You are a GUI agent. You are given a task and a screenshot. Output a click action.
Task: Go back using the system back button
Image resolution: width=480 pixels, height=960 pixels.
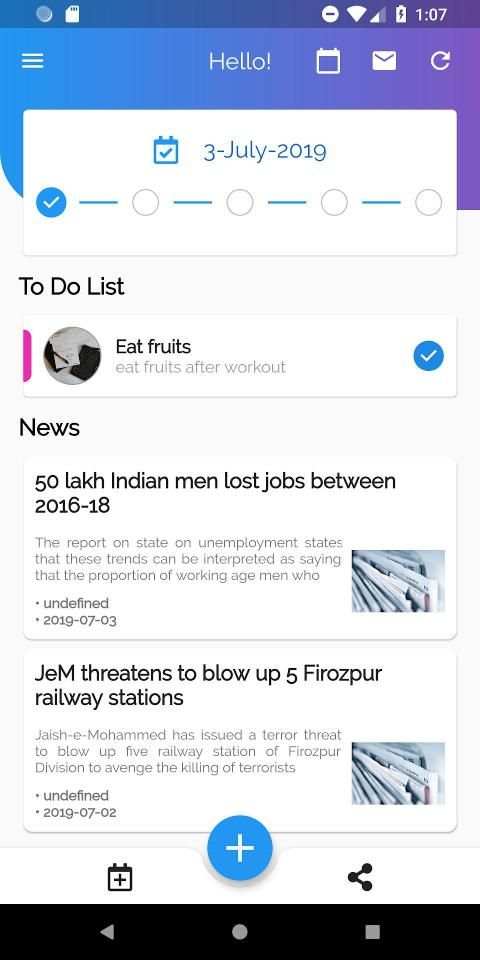[107, 932]
